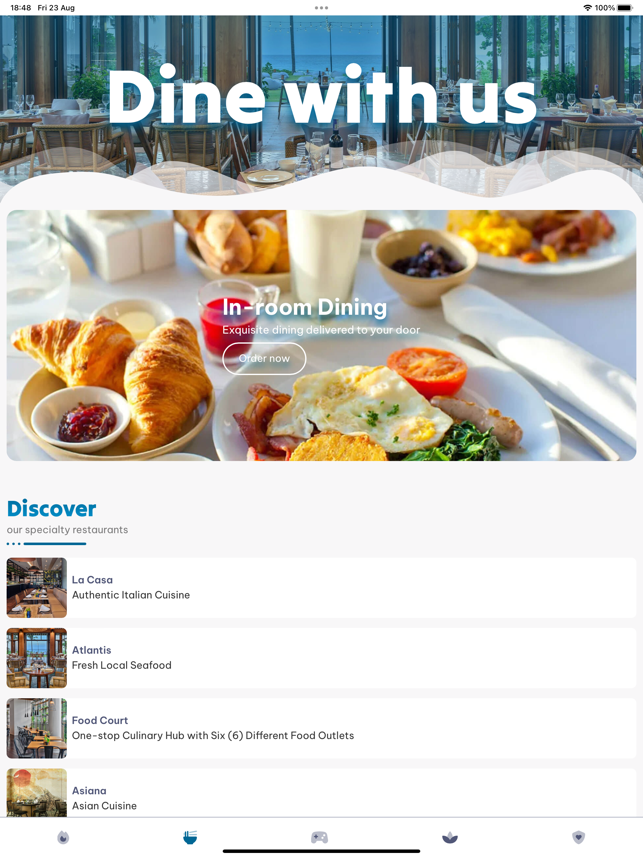Select the dining bowl tab
The image size is (643, 858).
point(190,837)
